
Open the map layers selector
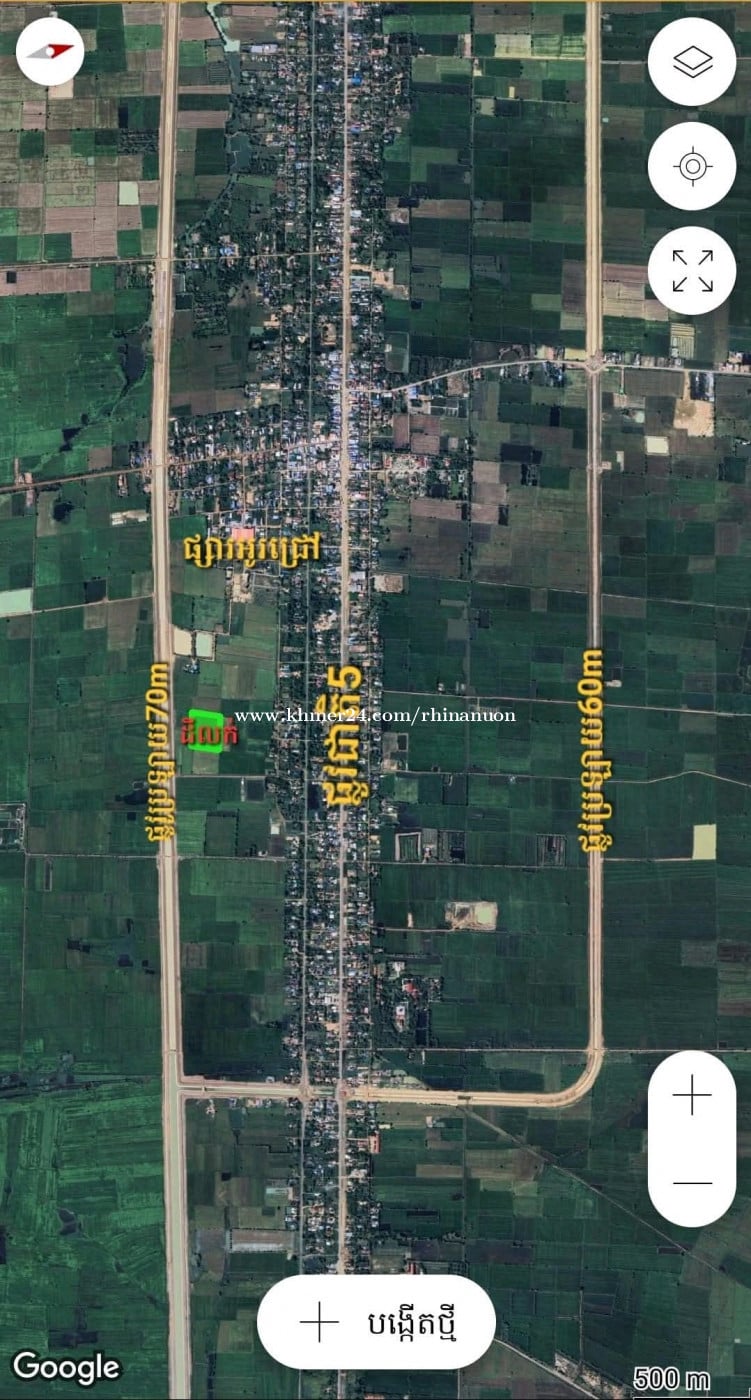tap(692, 62)
